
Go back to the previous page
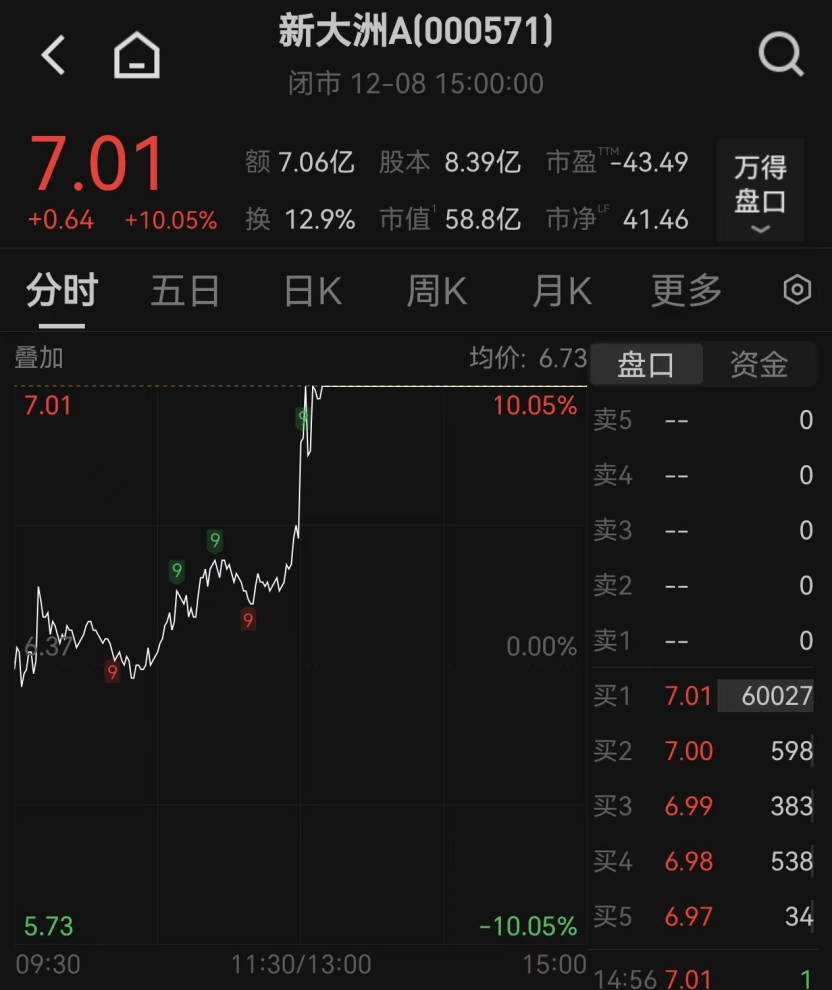tap(53, 54)
